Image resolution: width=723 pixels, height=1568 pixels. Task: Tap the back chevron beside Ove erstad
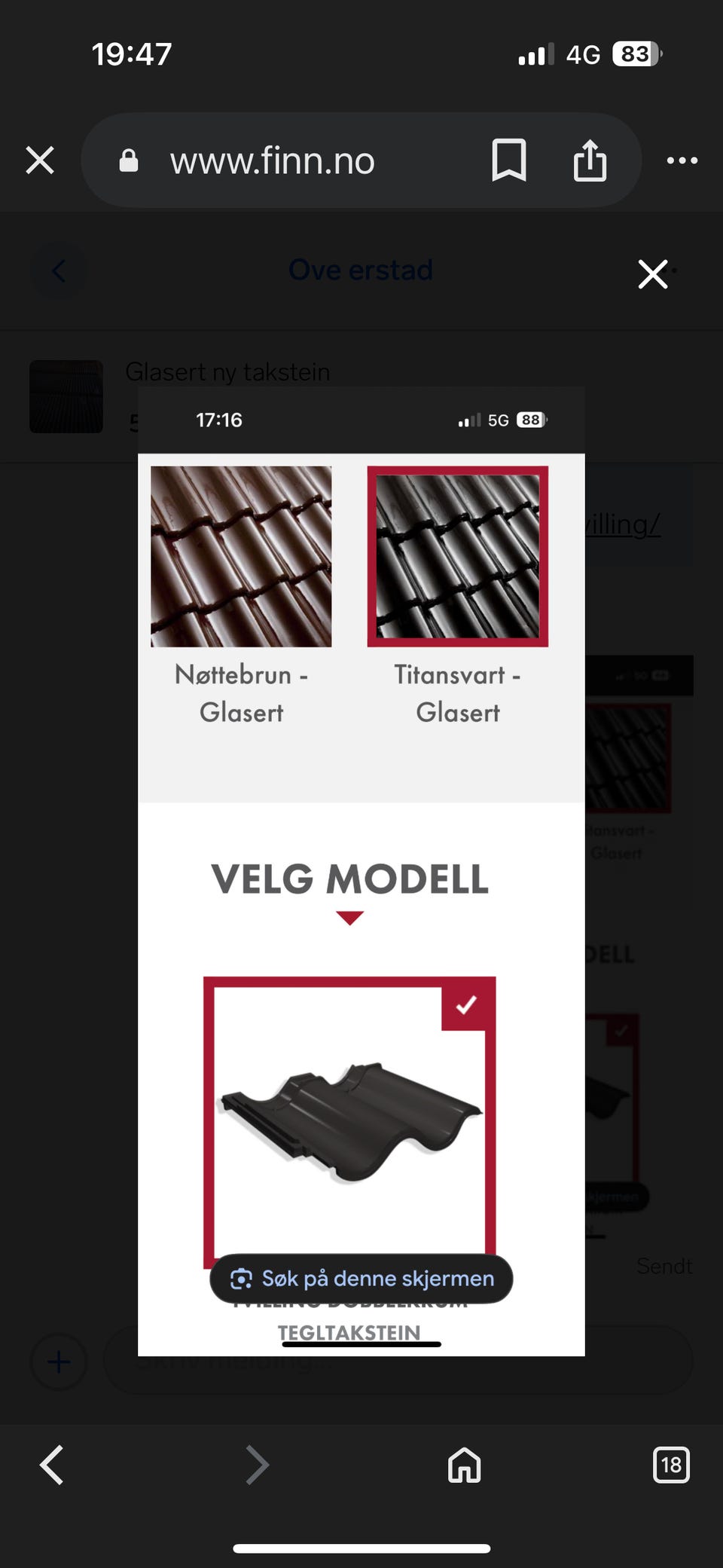pos(59,271)
